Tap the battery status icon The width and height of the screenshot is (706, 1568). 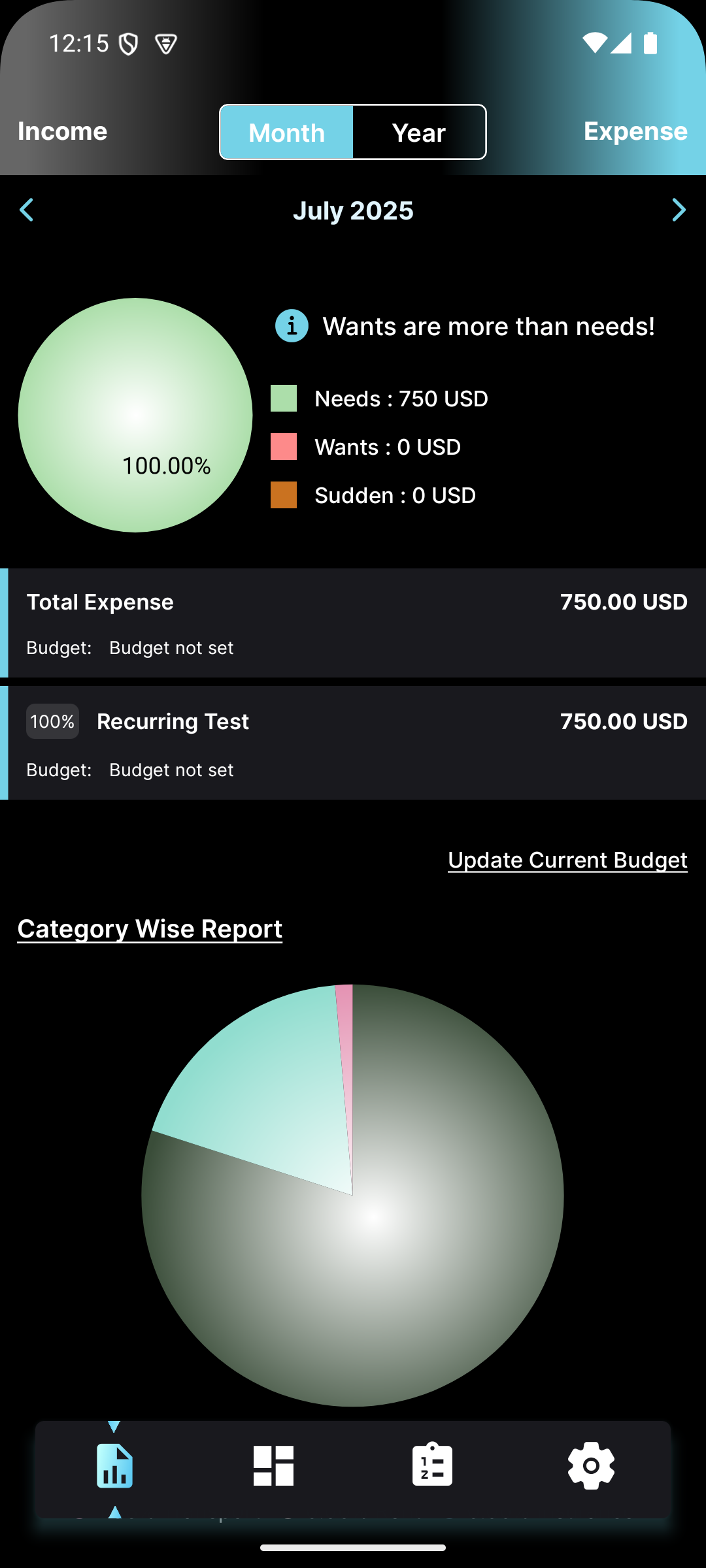tap(650, 42)
